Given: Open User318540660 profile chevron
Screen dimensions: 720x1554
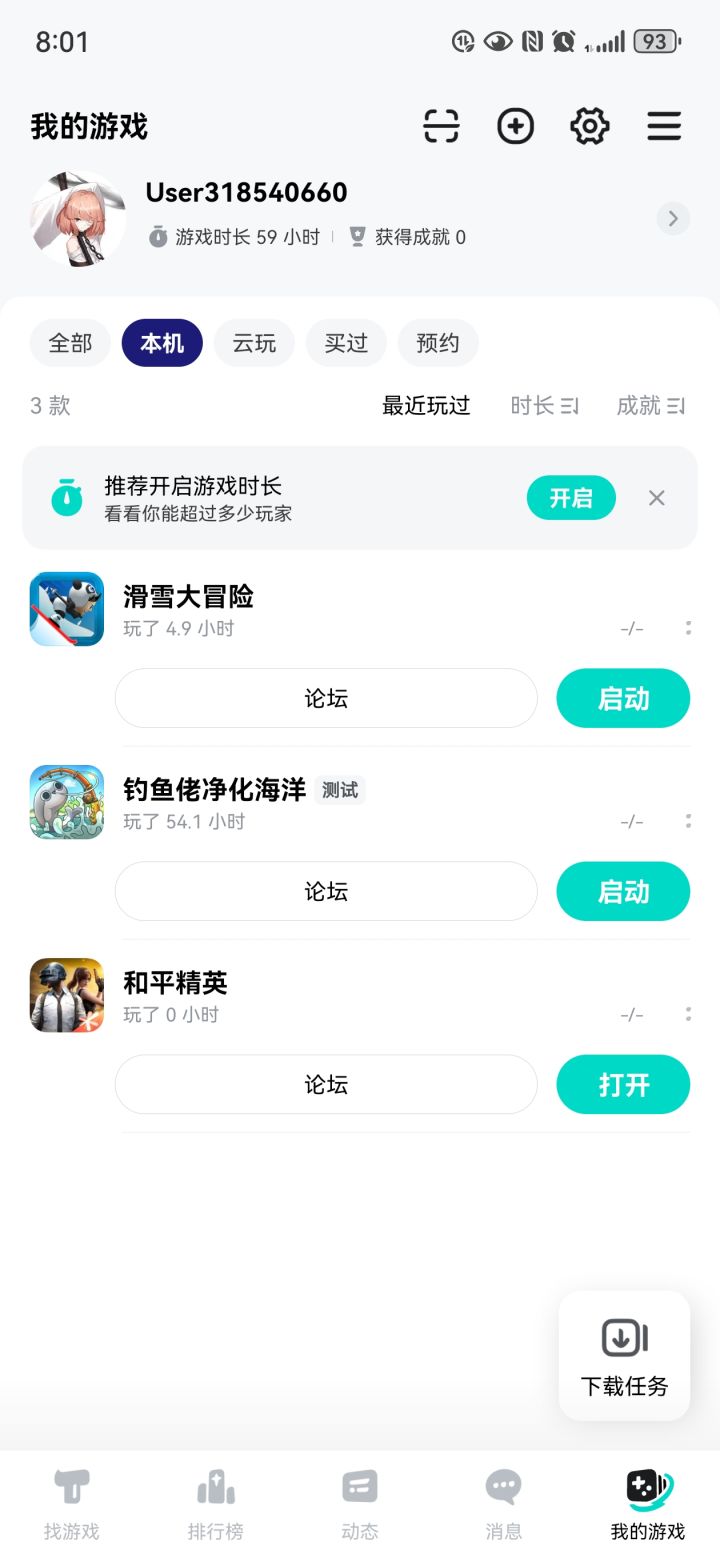Looking at the screenshot, I should click(x=673, y=218).
